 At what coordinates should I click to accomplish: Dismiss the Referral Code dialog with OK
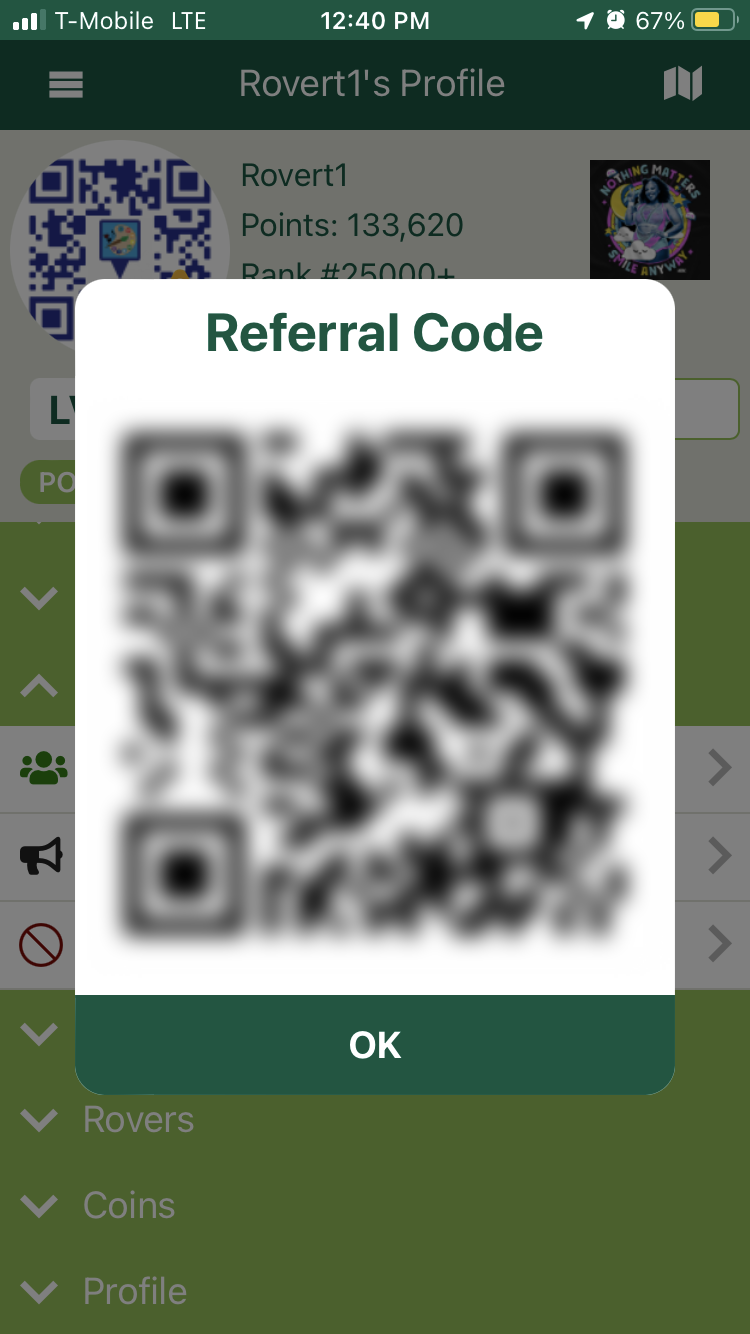point(375,1045)
